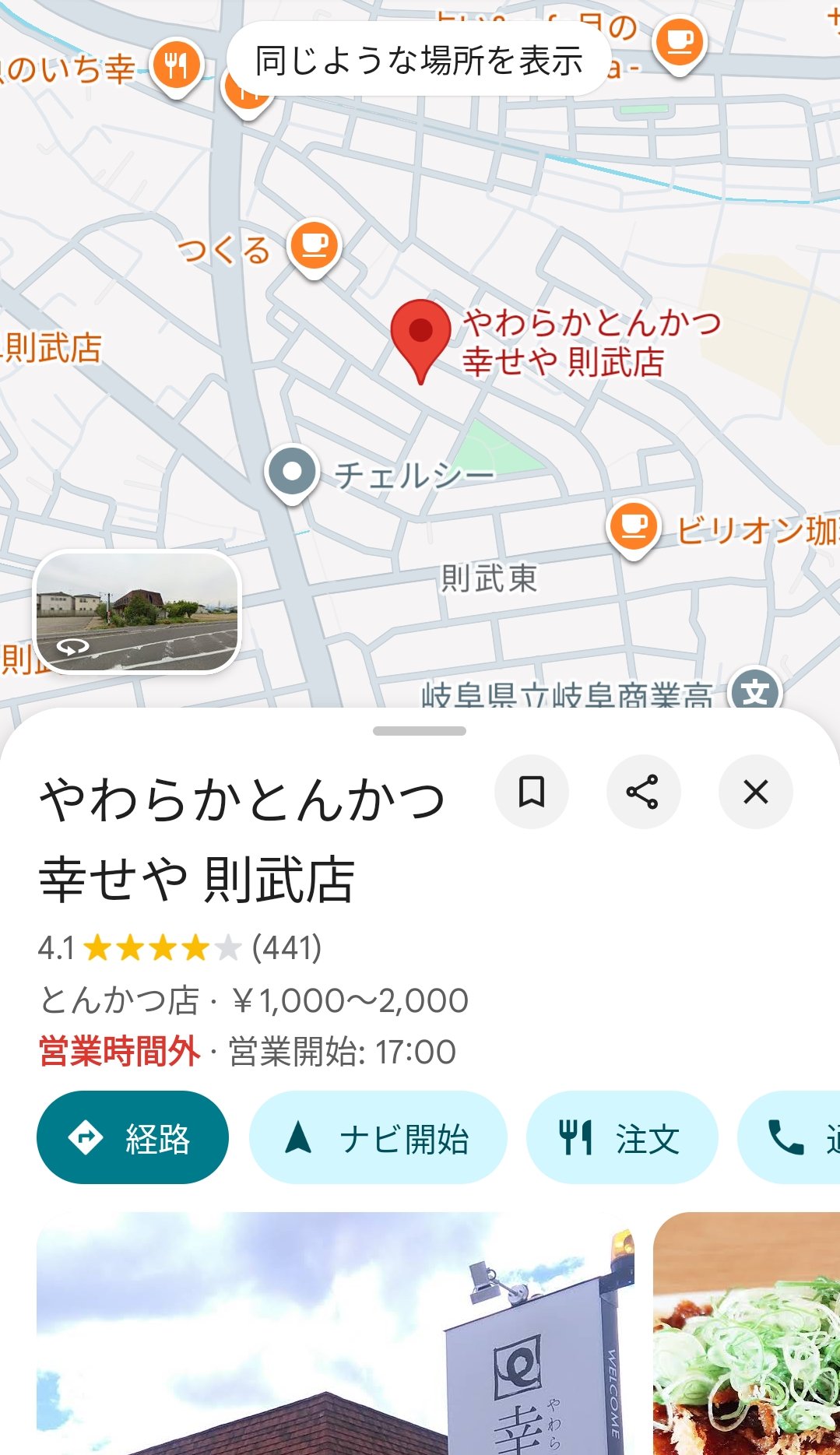Open directions with the 経路 button
Screen dimensions: 840x1455
coord(133,1138)
